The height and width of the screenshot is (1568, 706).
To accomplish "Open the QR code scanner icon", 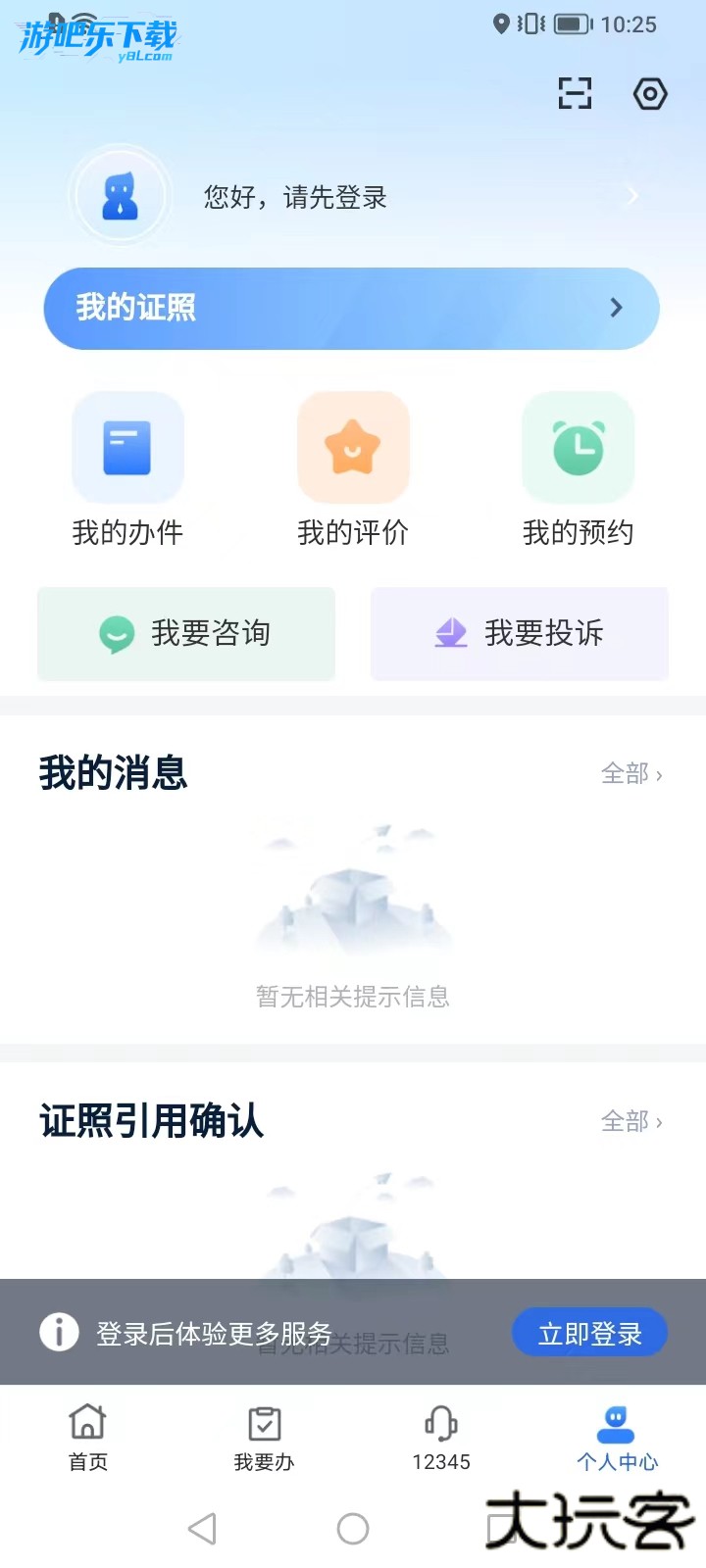I will click(575, 93).
